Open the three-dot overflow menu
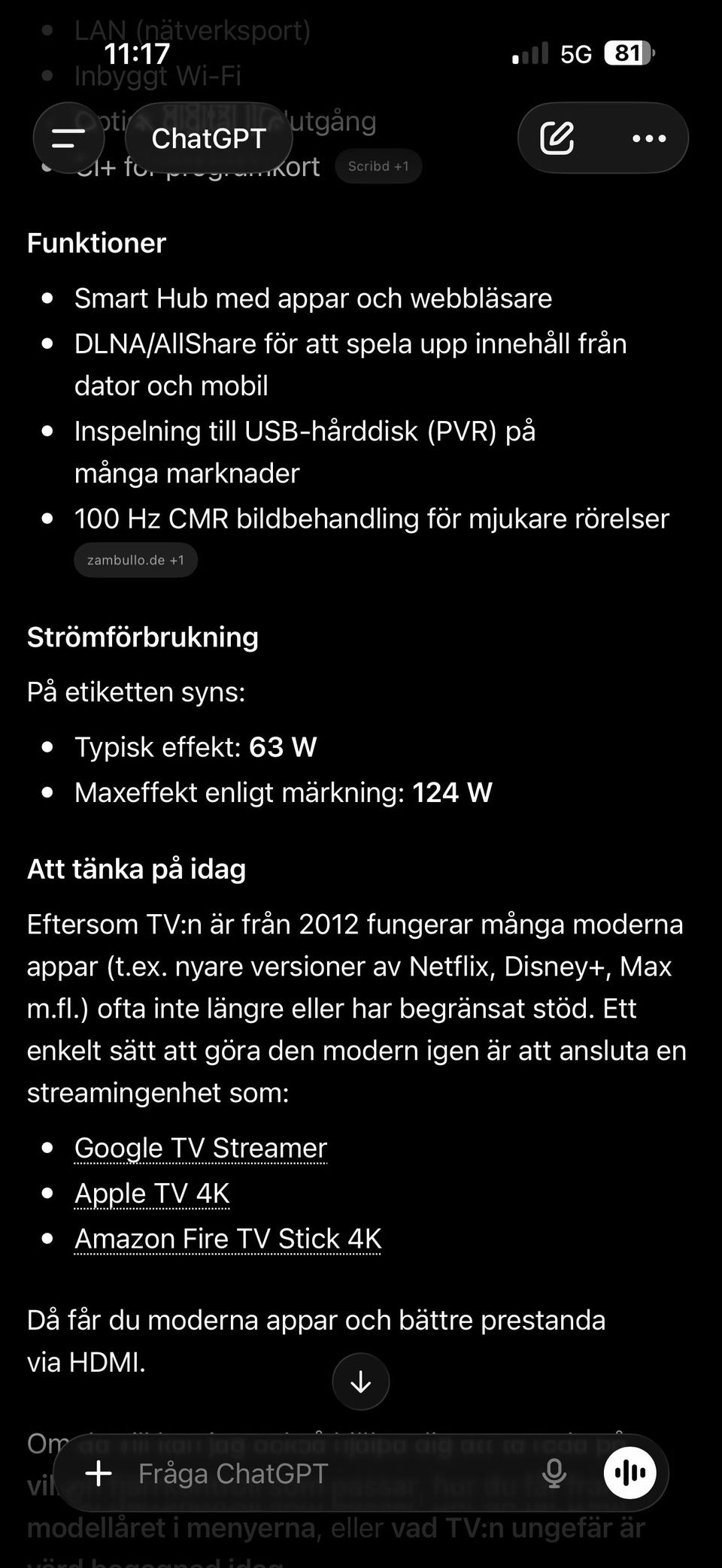 [649, 138]
